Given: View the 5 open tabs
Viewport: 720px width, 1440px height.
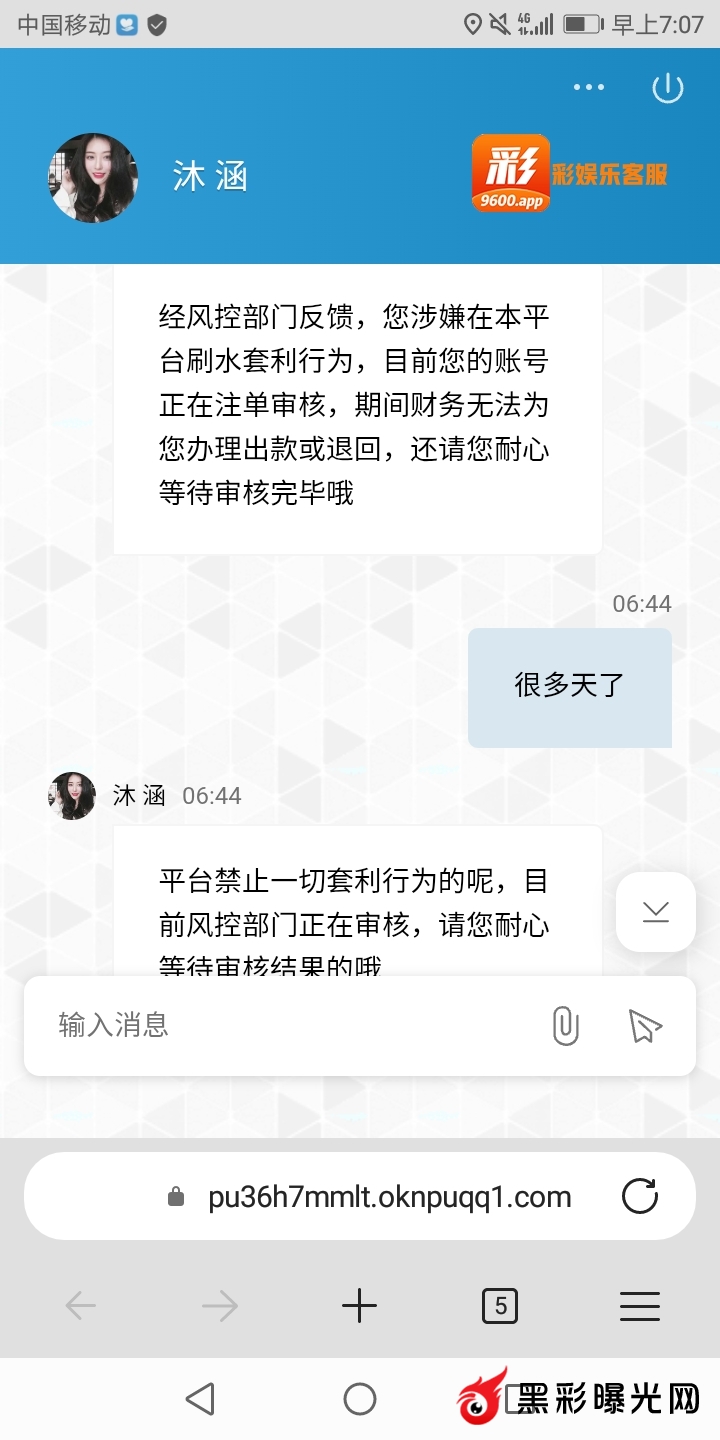Looking at the screenshot, I should [x=500, y=1306].
